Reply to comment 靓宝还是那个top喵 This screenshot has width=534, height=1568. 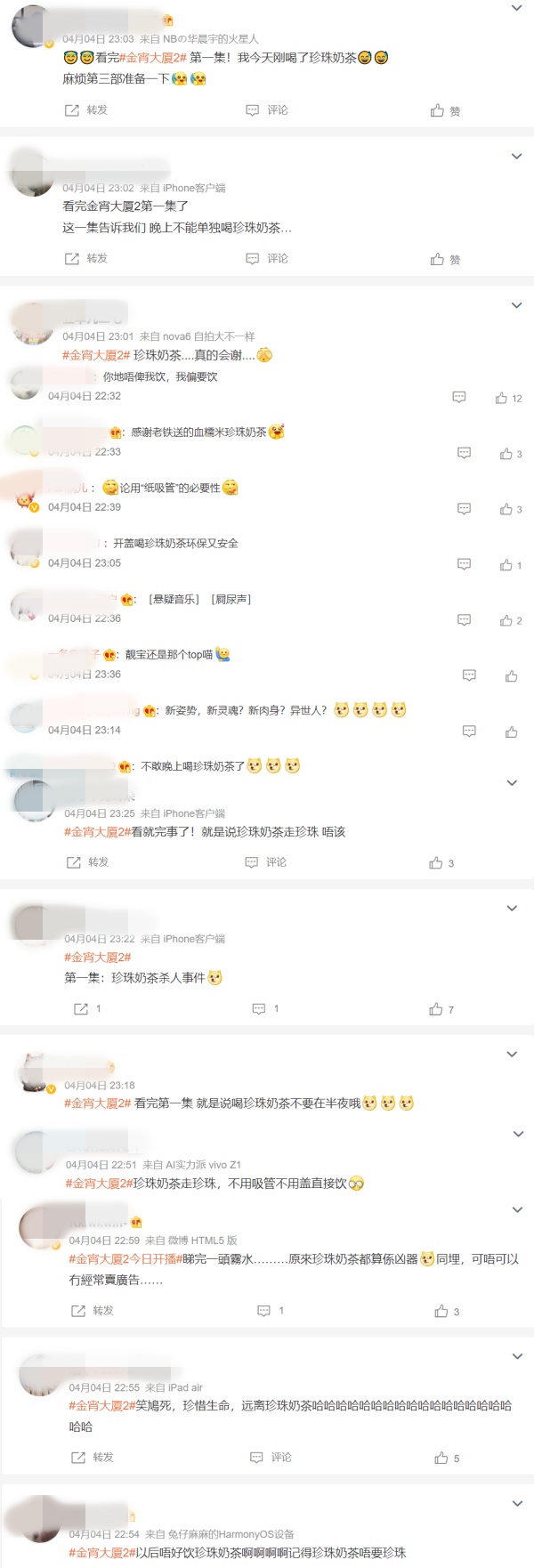coord(469,676)
